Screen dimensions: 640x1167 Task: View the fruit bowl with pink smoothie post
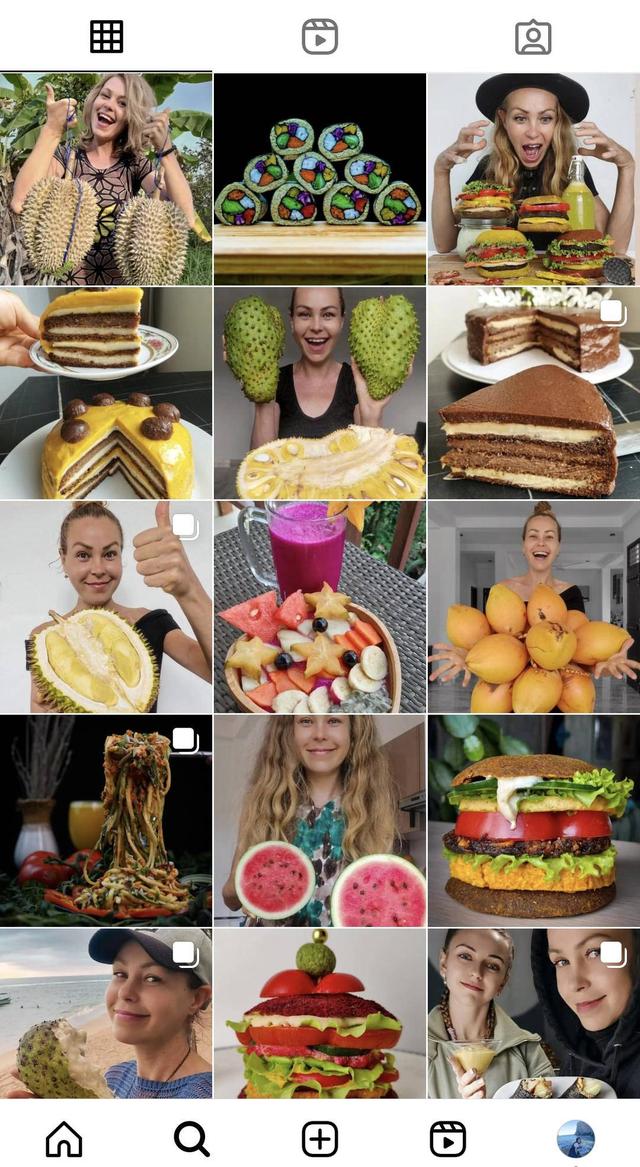[320, 607]
